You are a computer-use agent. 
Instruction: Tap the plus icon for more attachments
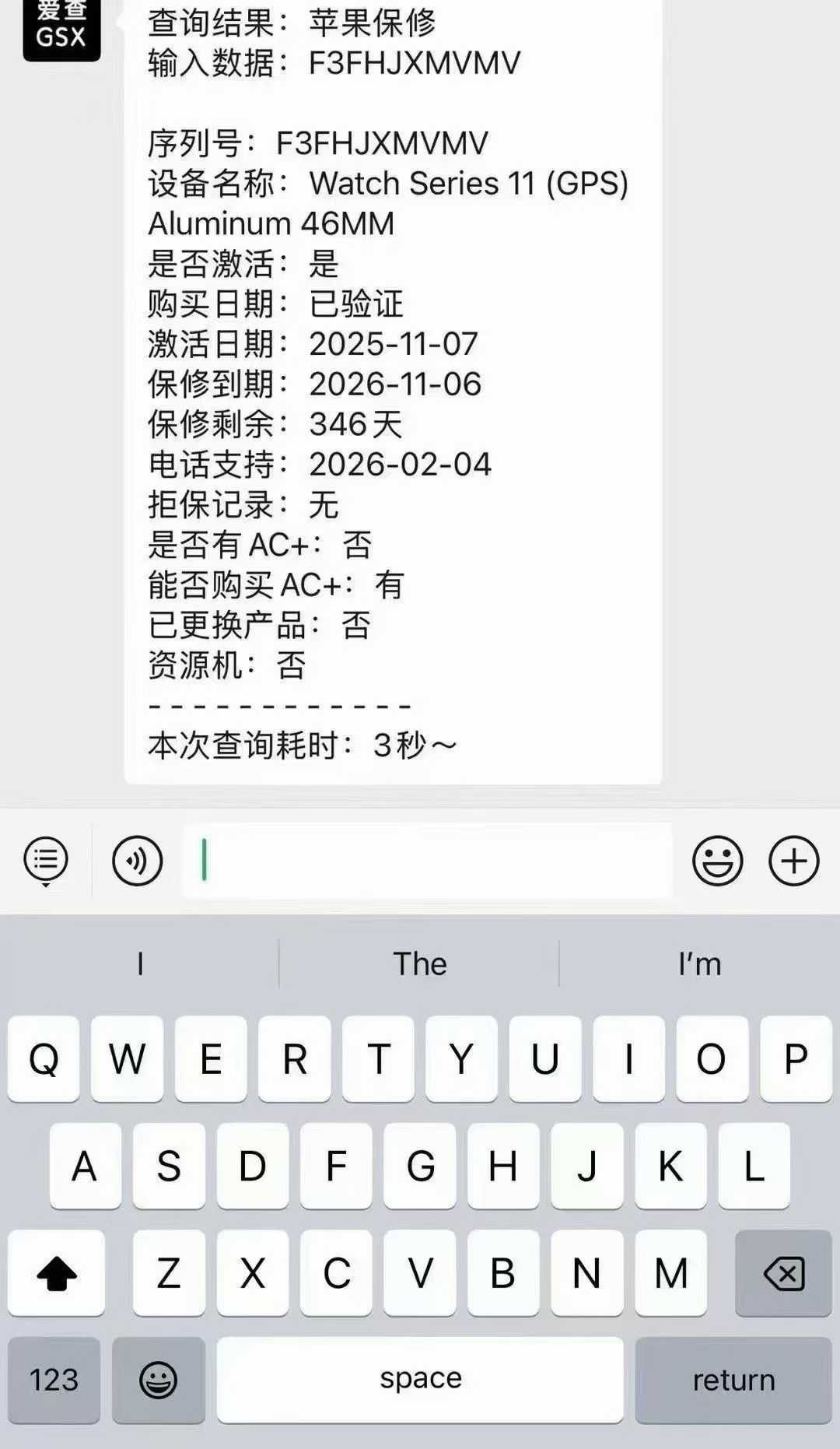[794, 861]
